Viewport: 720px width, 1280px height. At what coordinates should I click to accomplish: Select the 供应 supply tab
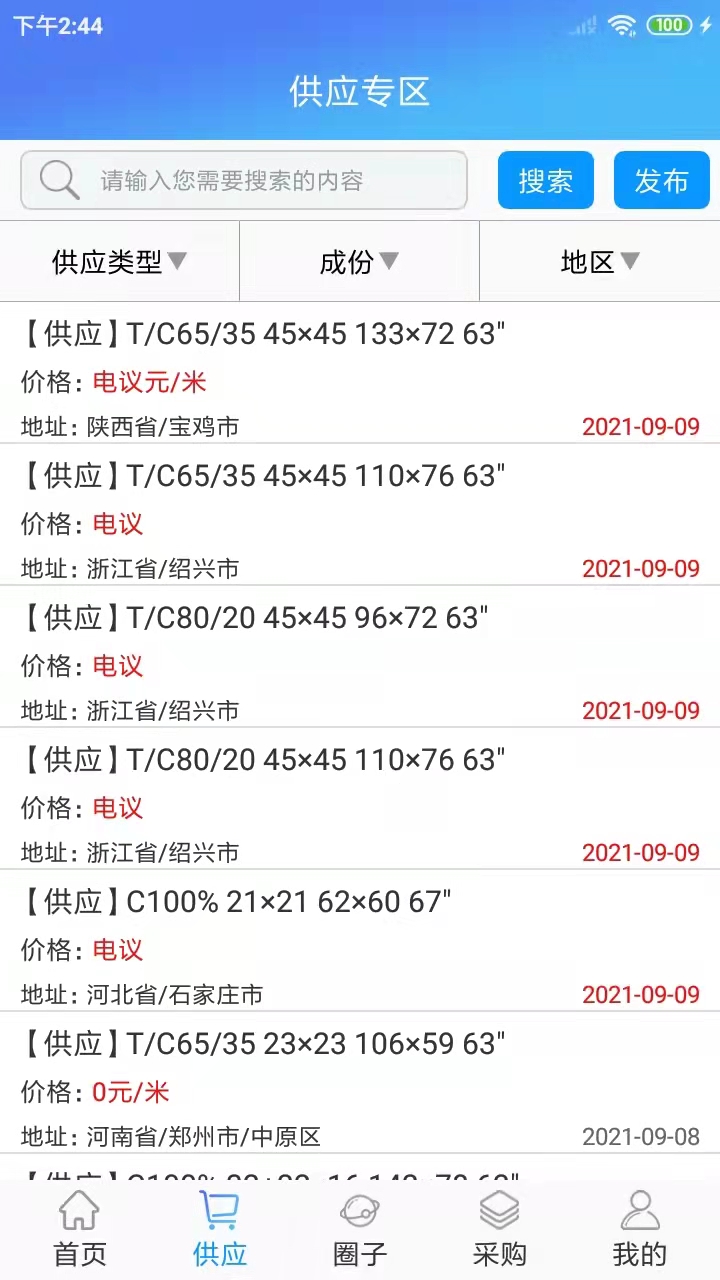220,1230
